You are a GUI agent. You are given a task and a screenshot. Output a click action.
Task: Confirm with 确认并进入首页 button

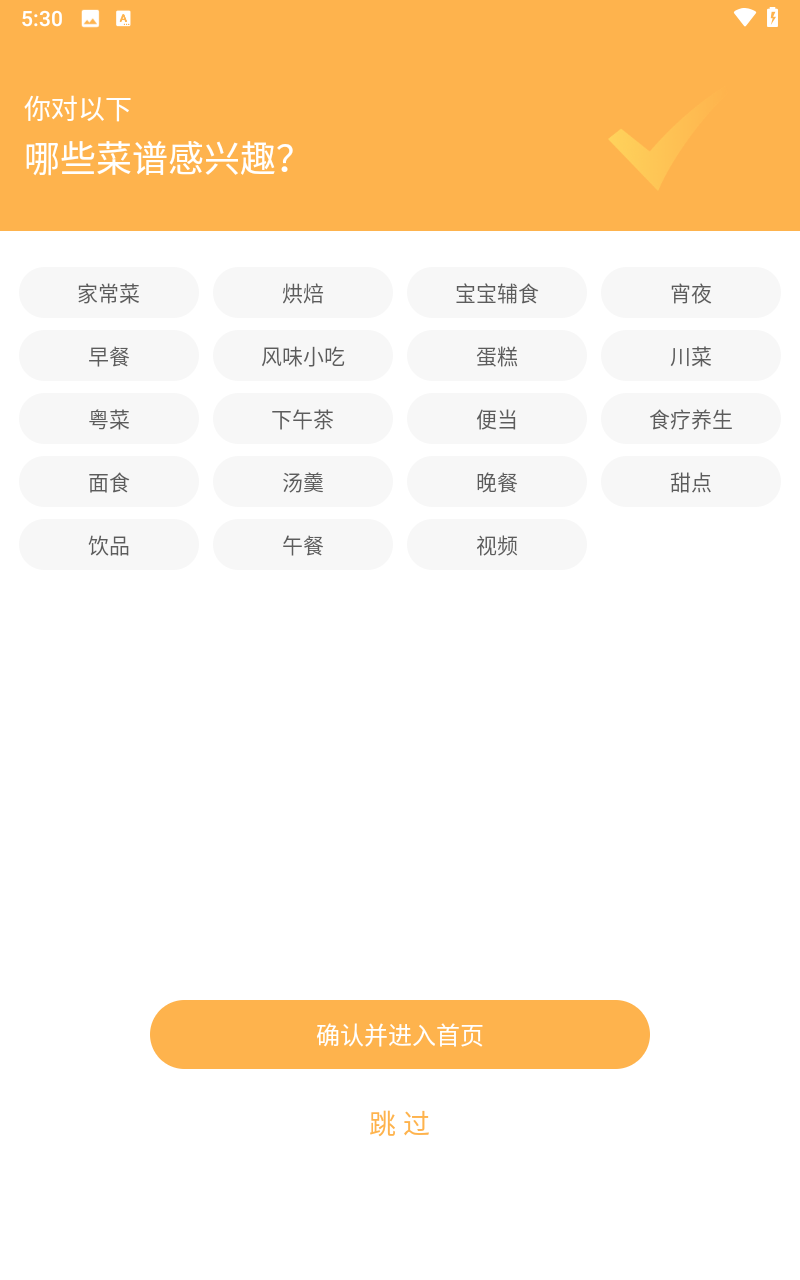point(400,1034)
